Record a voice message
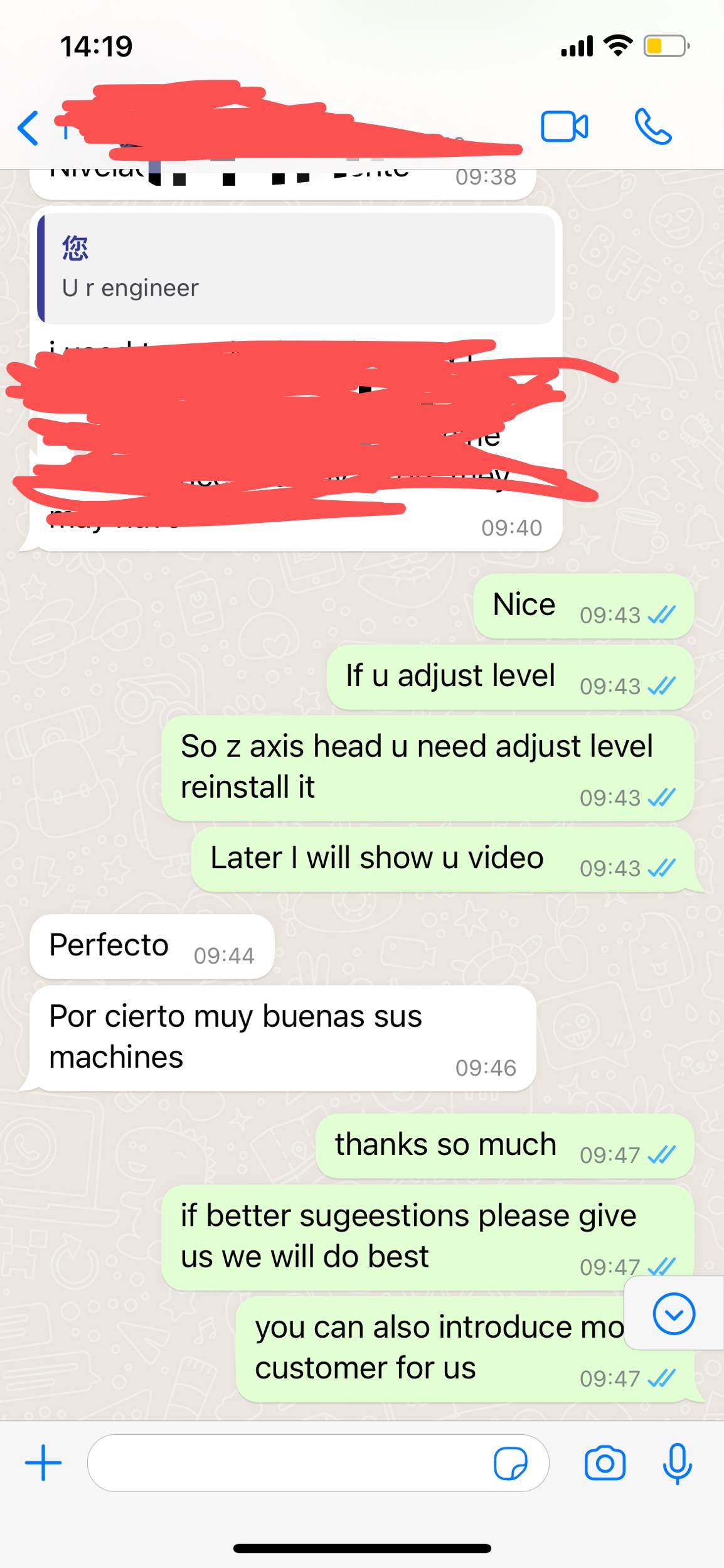 pos(677,1463)
